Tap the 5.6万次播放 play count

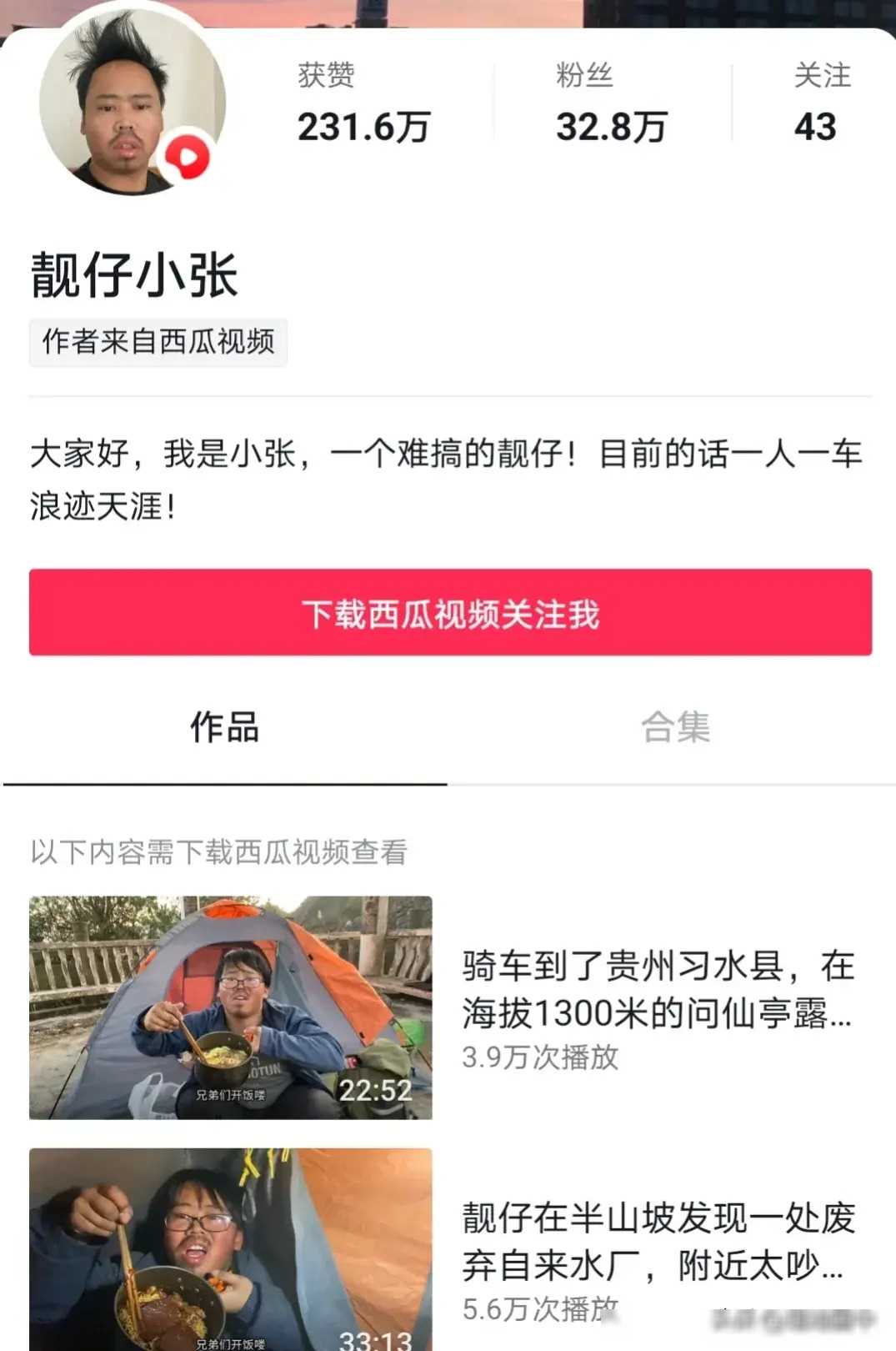coord(539,1305)
